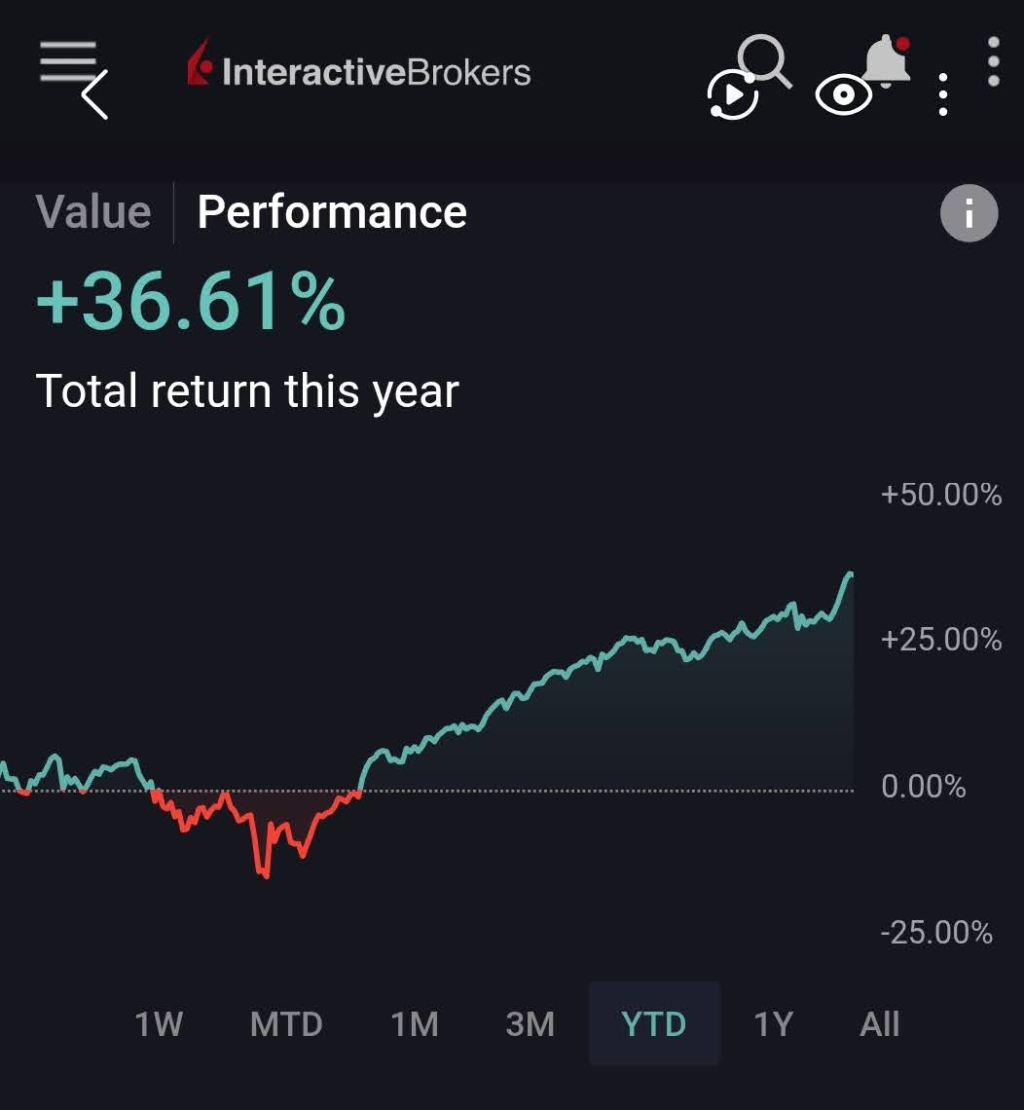Switch to the Value view
This screenshot has width=1024, height=1110.
[x=93, y=212]
